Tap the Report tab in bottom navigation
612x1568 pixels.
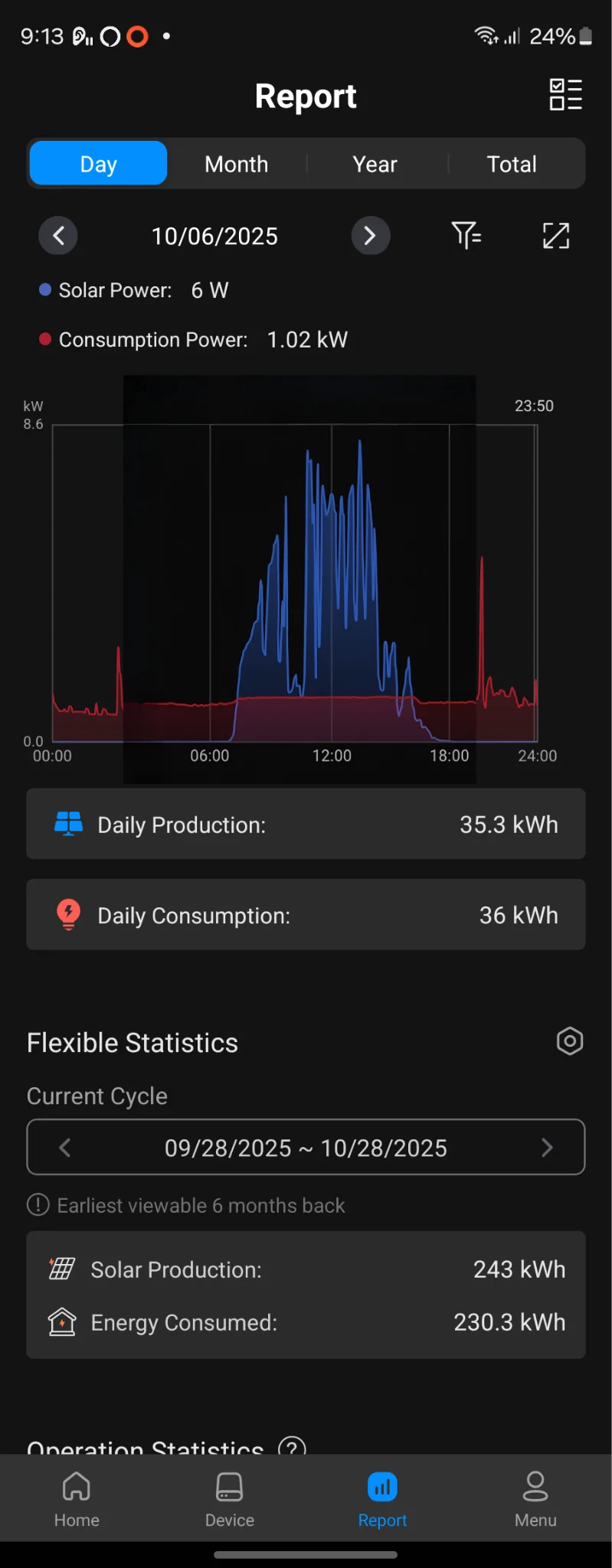coord(382,1499)
